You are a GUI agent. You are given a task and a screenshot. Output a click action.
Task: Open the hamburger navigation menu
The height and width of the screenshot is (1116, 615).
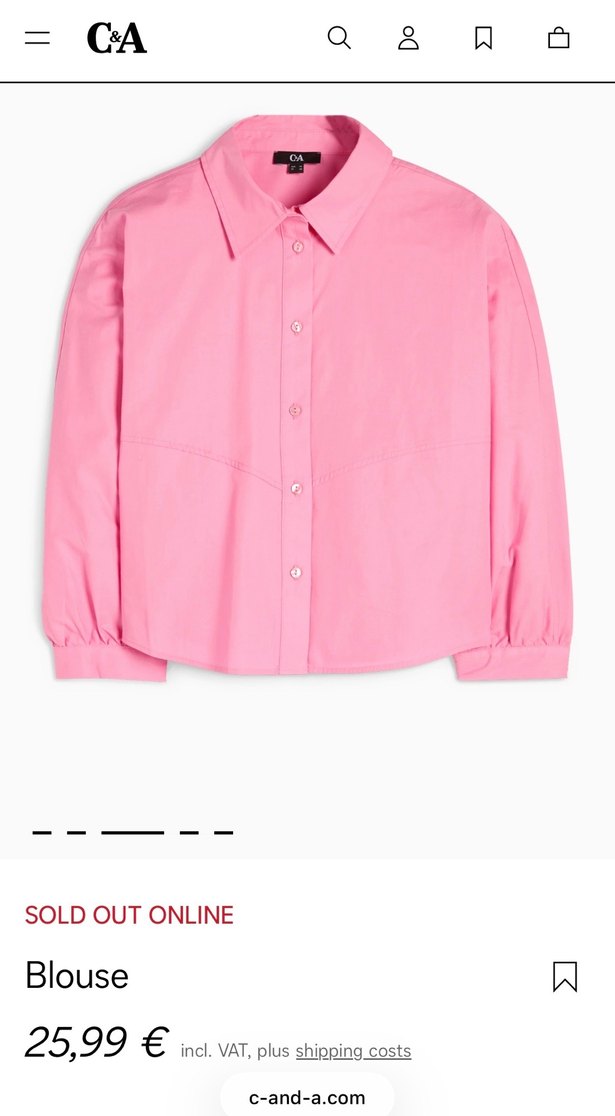(x=38, y=39)
